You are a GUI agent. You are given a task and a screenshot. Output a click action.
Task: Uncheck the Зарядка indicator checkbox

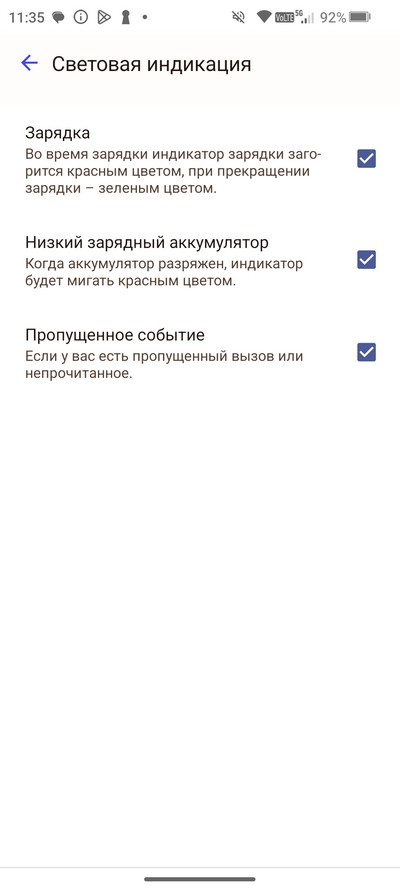click(x=366, y=158)
